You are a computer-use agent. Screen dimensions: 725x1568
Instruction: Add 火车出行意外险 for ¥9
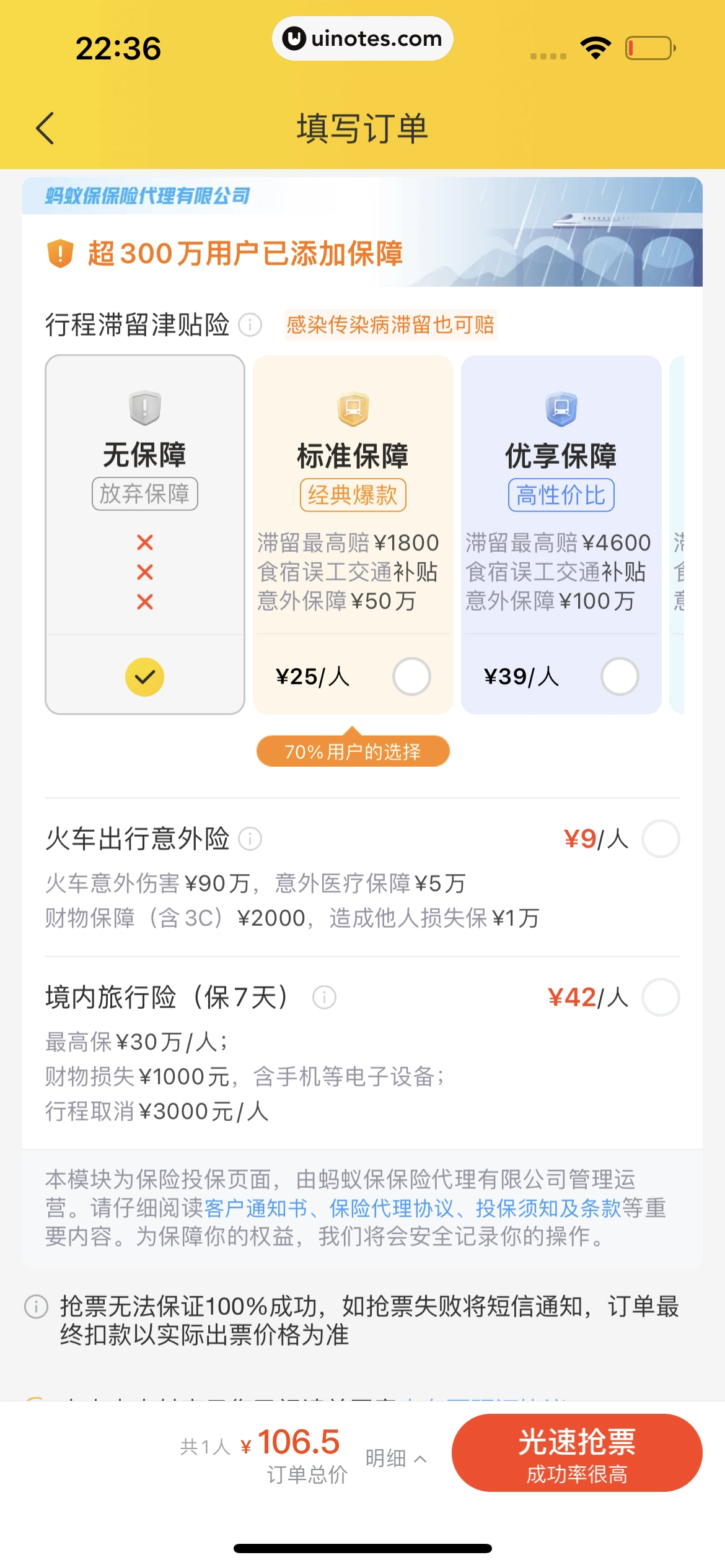point(661,839)
